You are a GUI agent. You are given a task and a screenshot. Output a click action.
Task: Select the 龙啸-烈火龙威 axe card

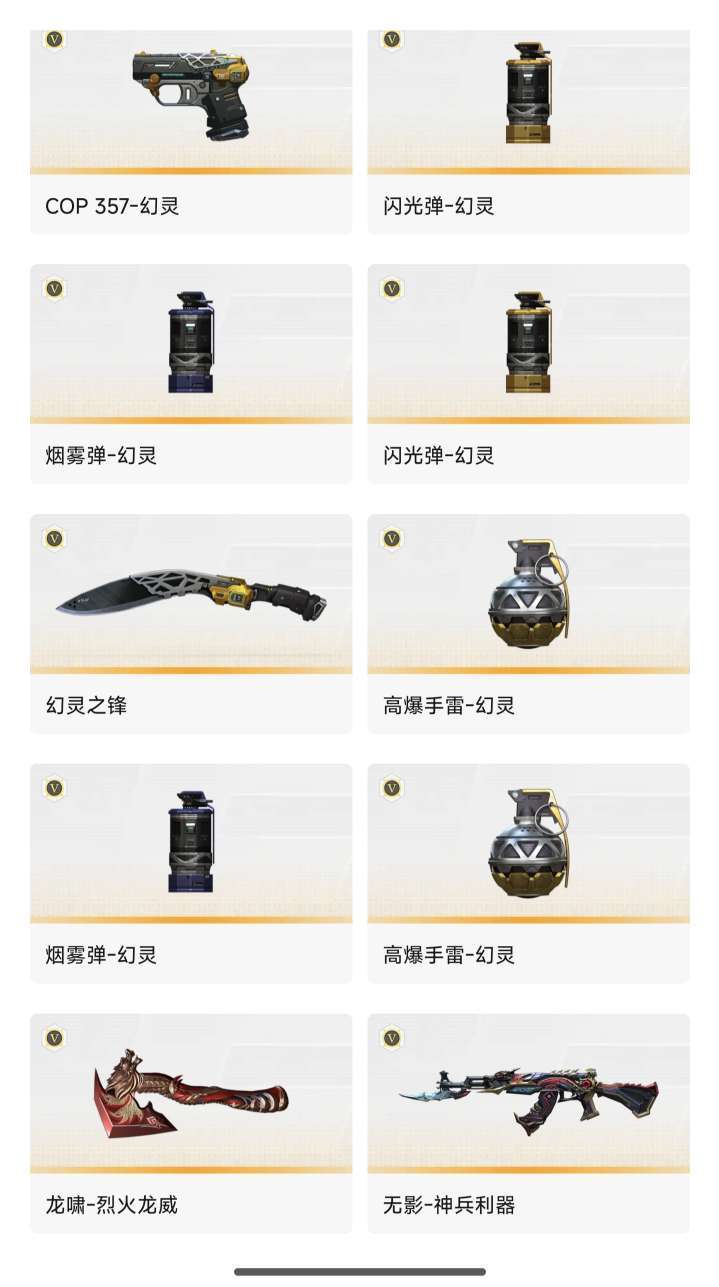(190, 1120)
